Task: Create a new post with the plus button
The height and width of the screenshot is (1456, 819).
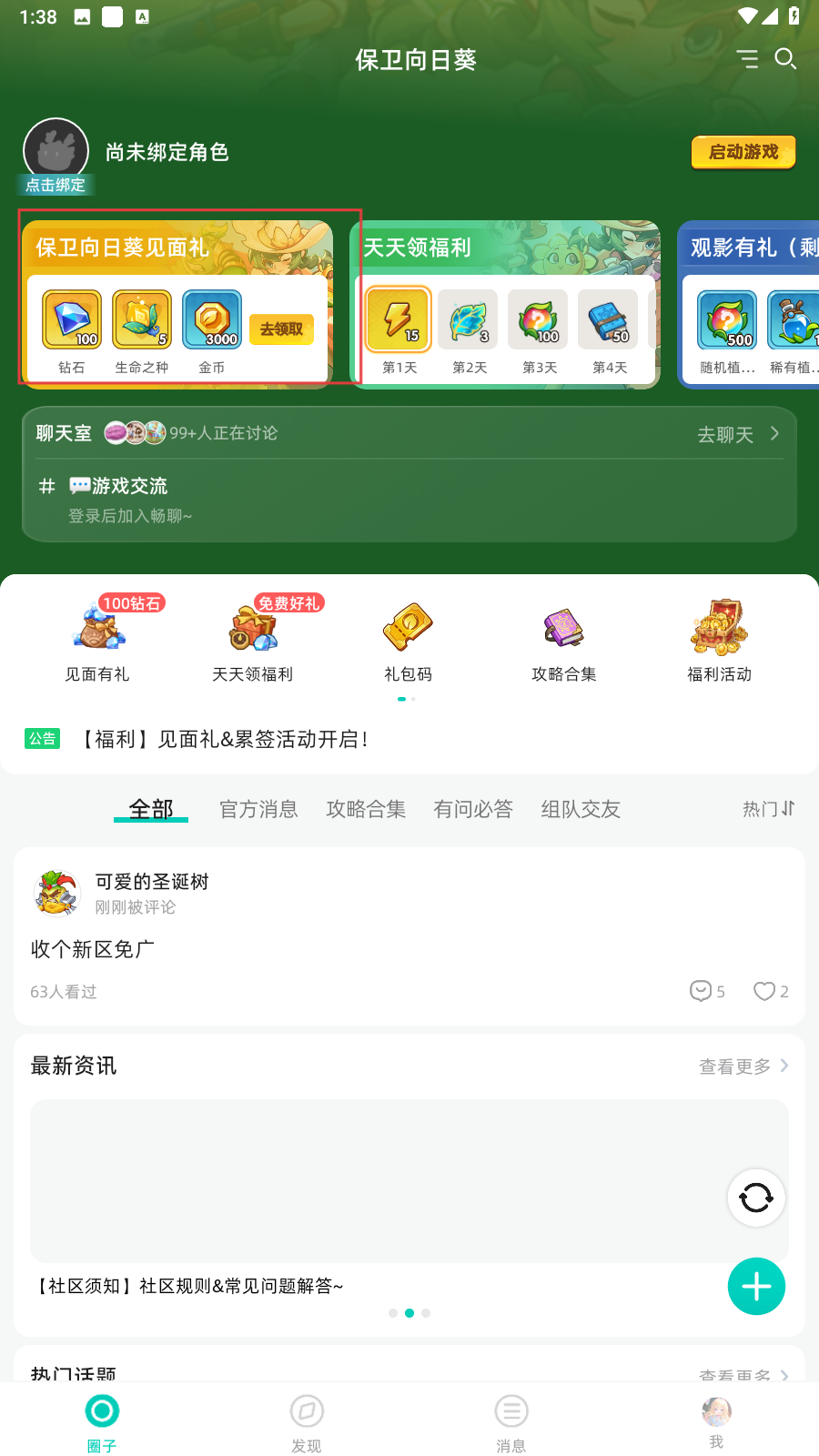Action: [x=756, y=1286]
